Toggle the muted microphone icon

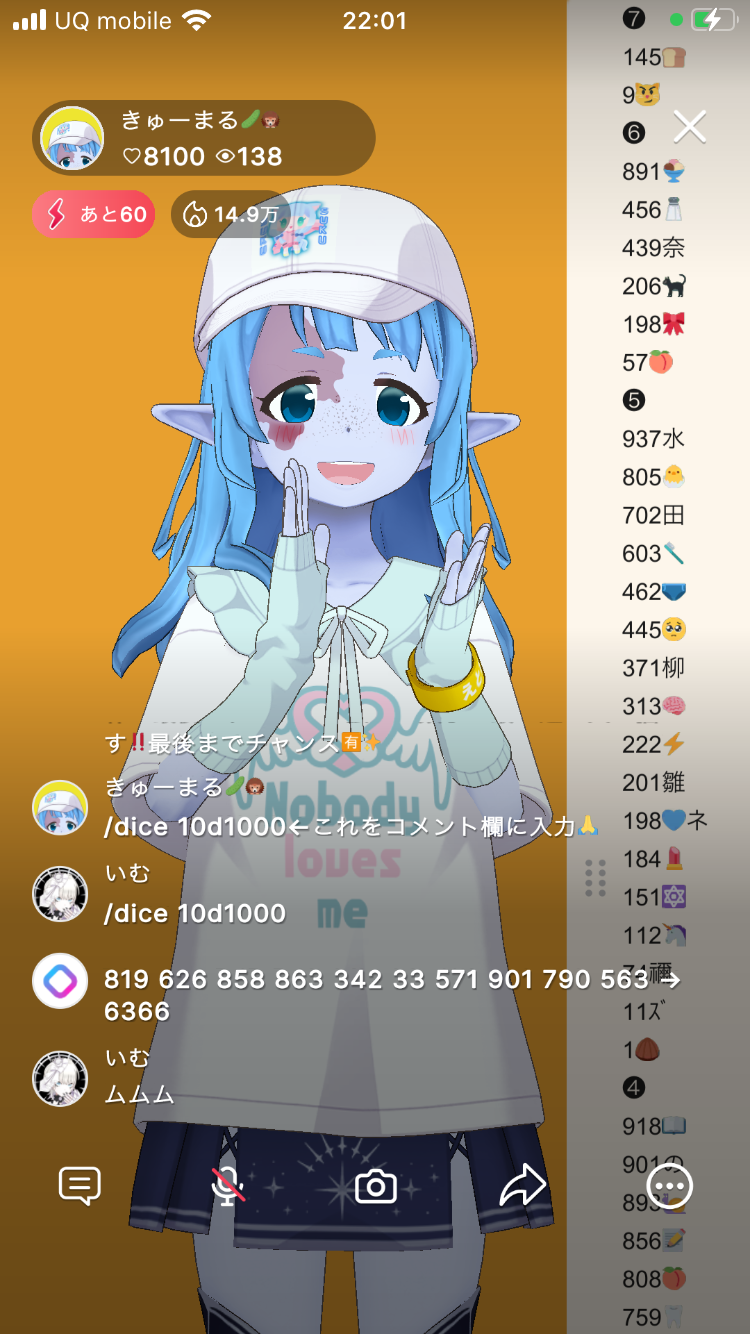[x=228, y=1186]
